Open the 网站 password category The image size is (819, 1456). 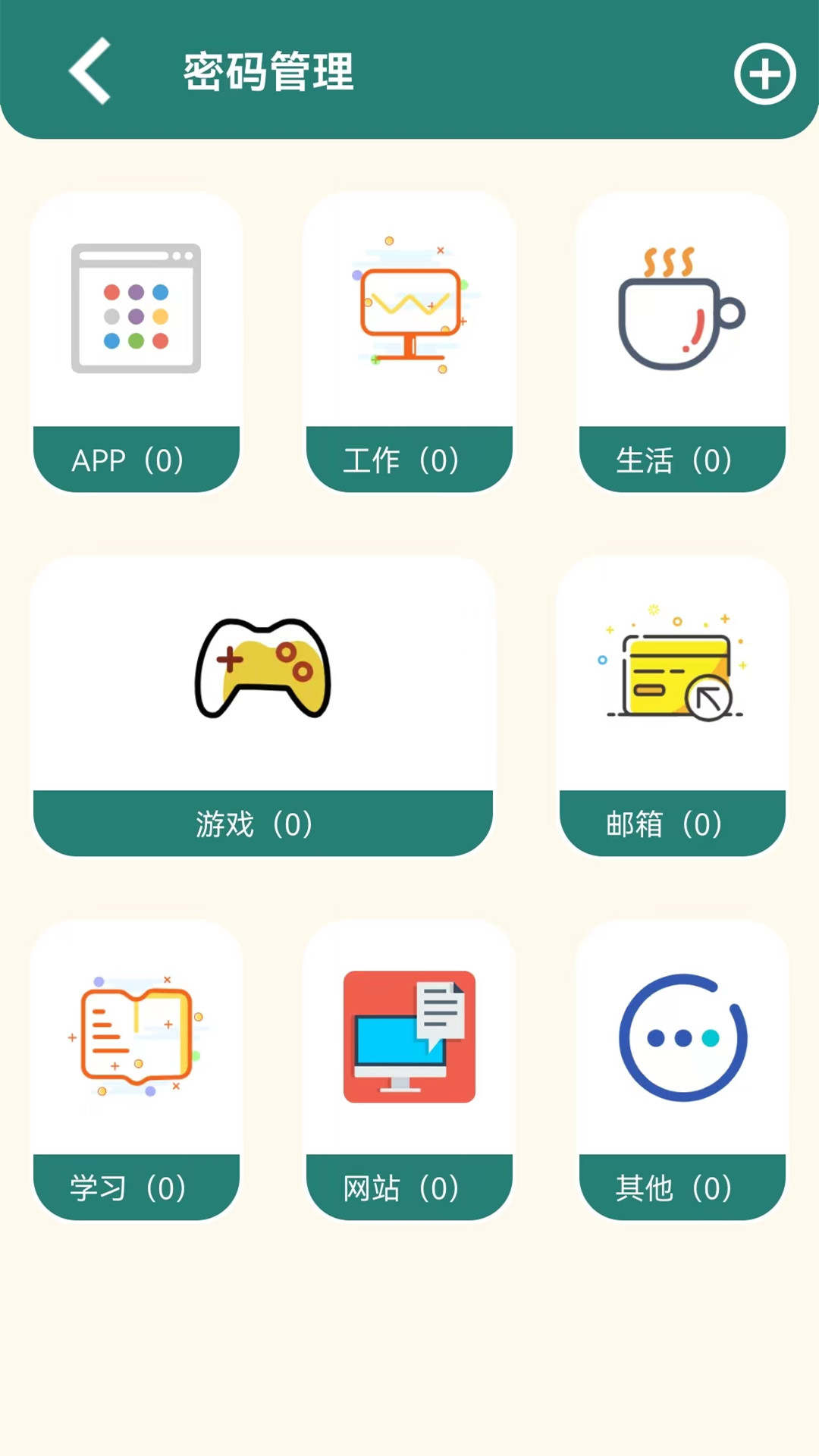(x=409, y=1071)
